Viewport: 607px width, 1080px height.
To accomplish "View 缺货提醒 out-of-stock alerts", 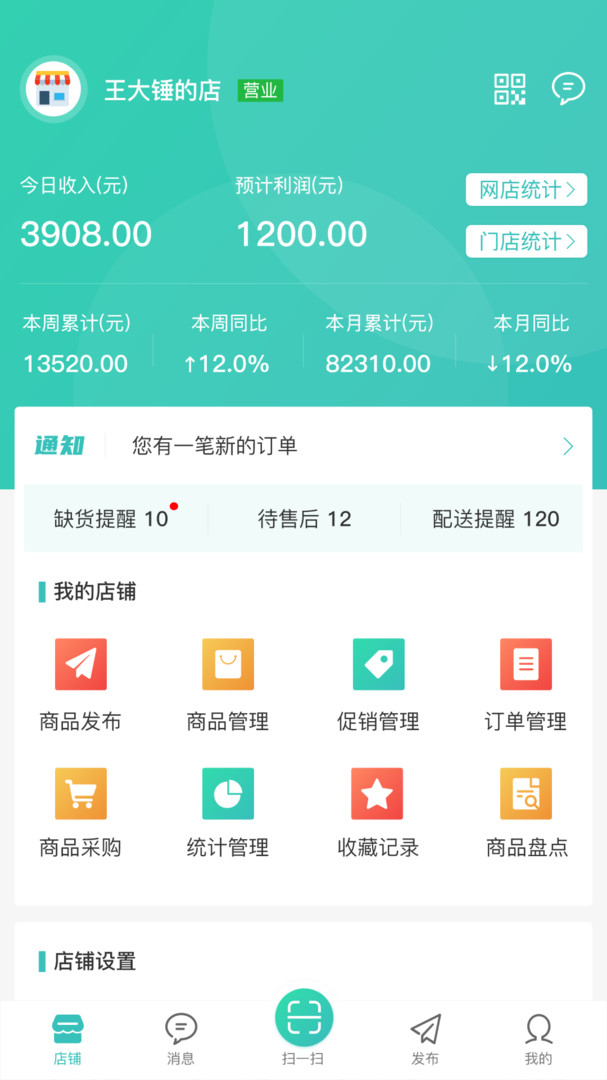I will coord(112,518).
